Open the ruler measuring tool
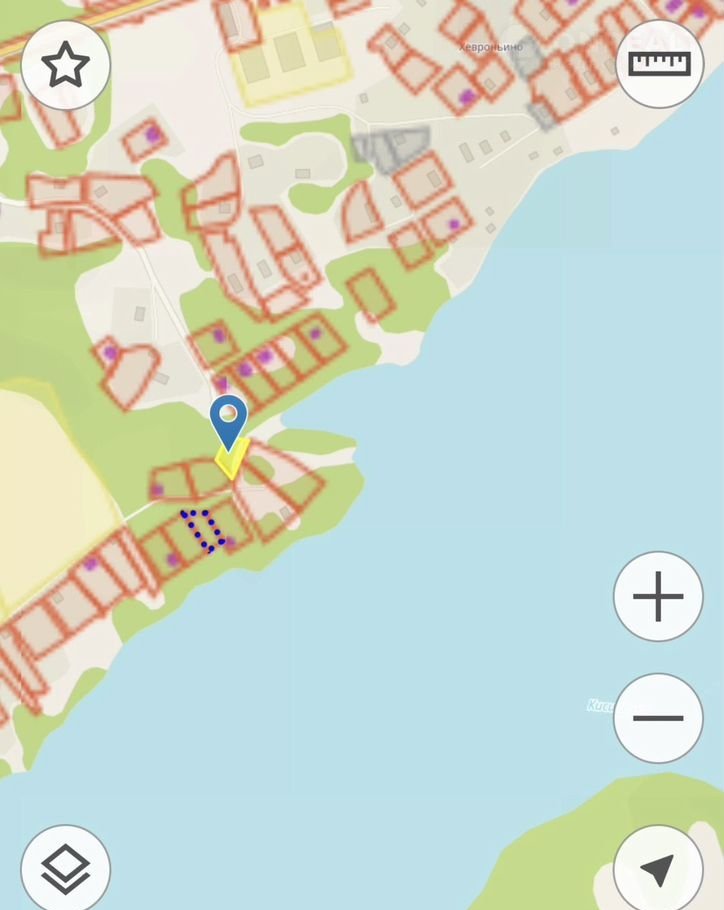This screenshot has height=910, width=724. click(x=659, y=64)
